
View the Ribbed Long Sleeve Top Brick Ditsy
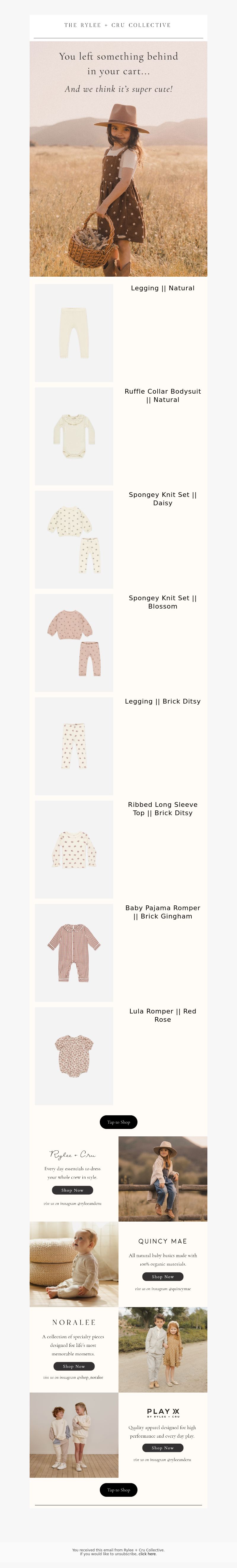[73, 849]
